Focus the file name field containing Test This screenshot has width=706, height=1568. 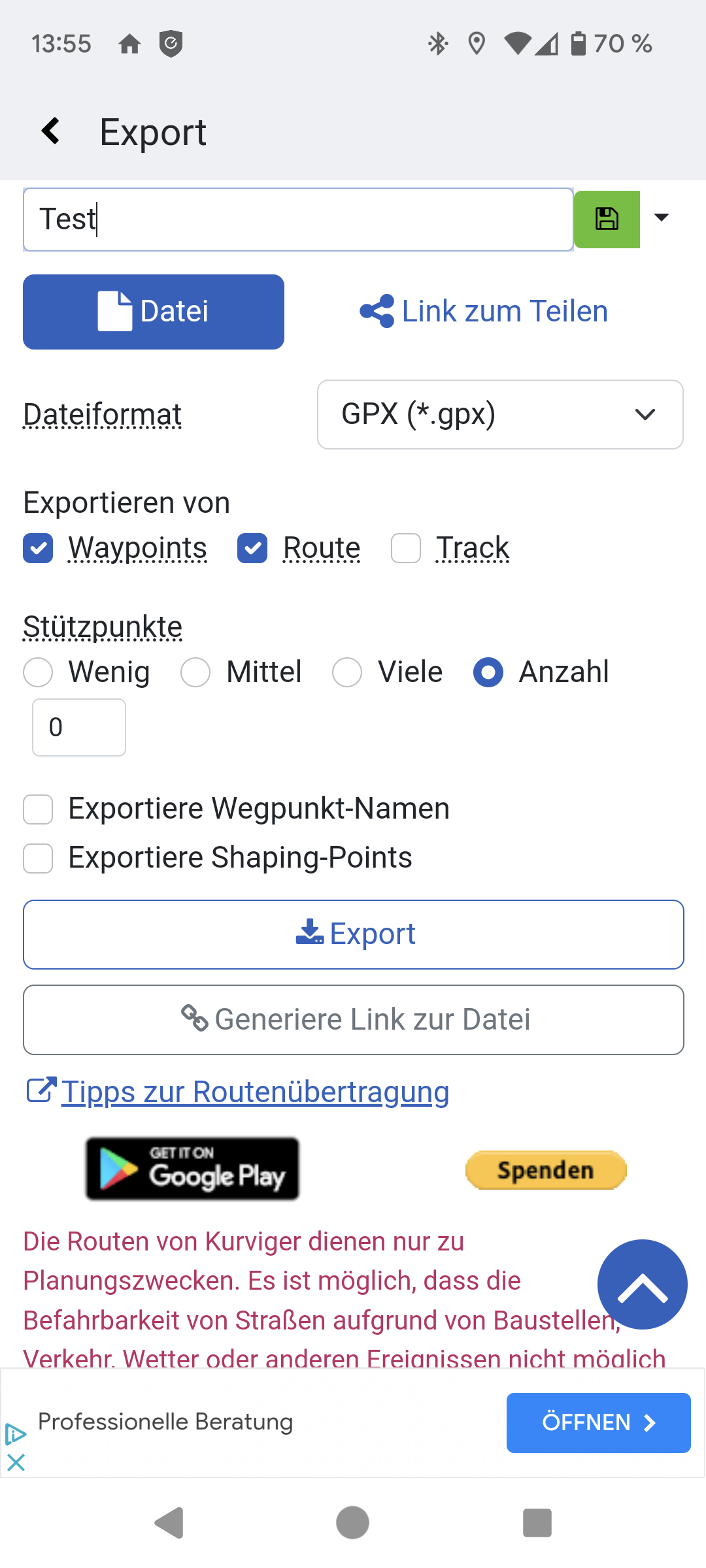(298, 220)
